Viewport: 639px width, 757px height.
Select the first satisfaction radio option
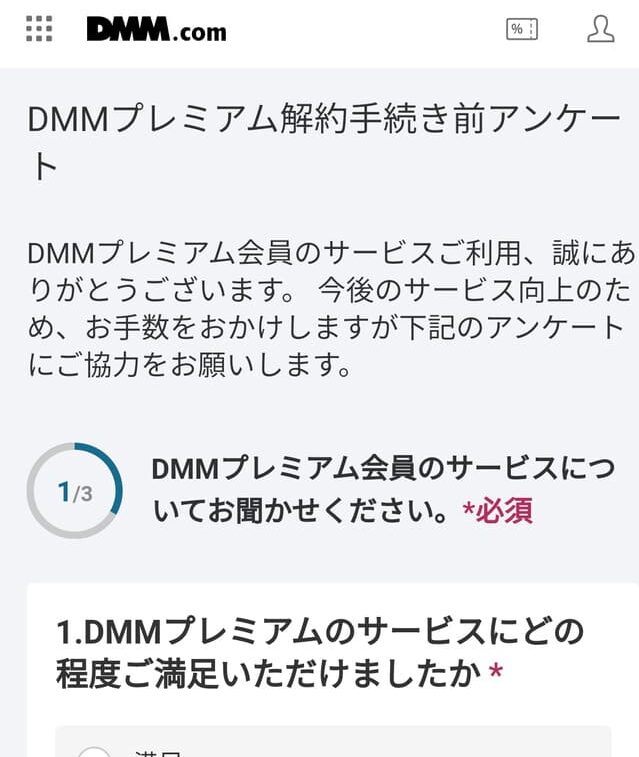[x=94, y=752]
